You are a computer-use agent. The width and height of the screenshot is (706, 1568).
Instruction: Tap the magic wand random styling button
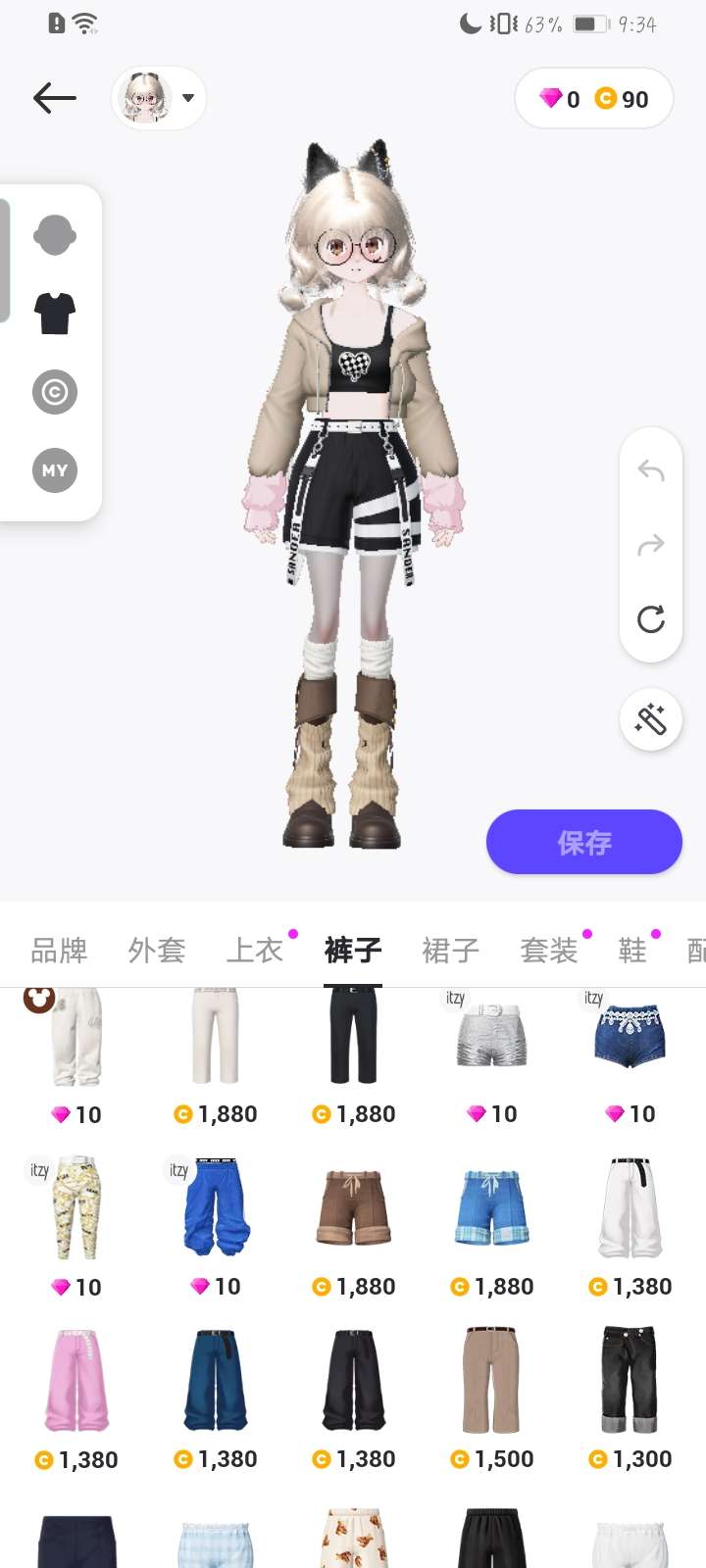[x=651, y=720]
